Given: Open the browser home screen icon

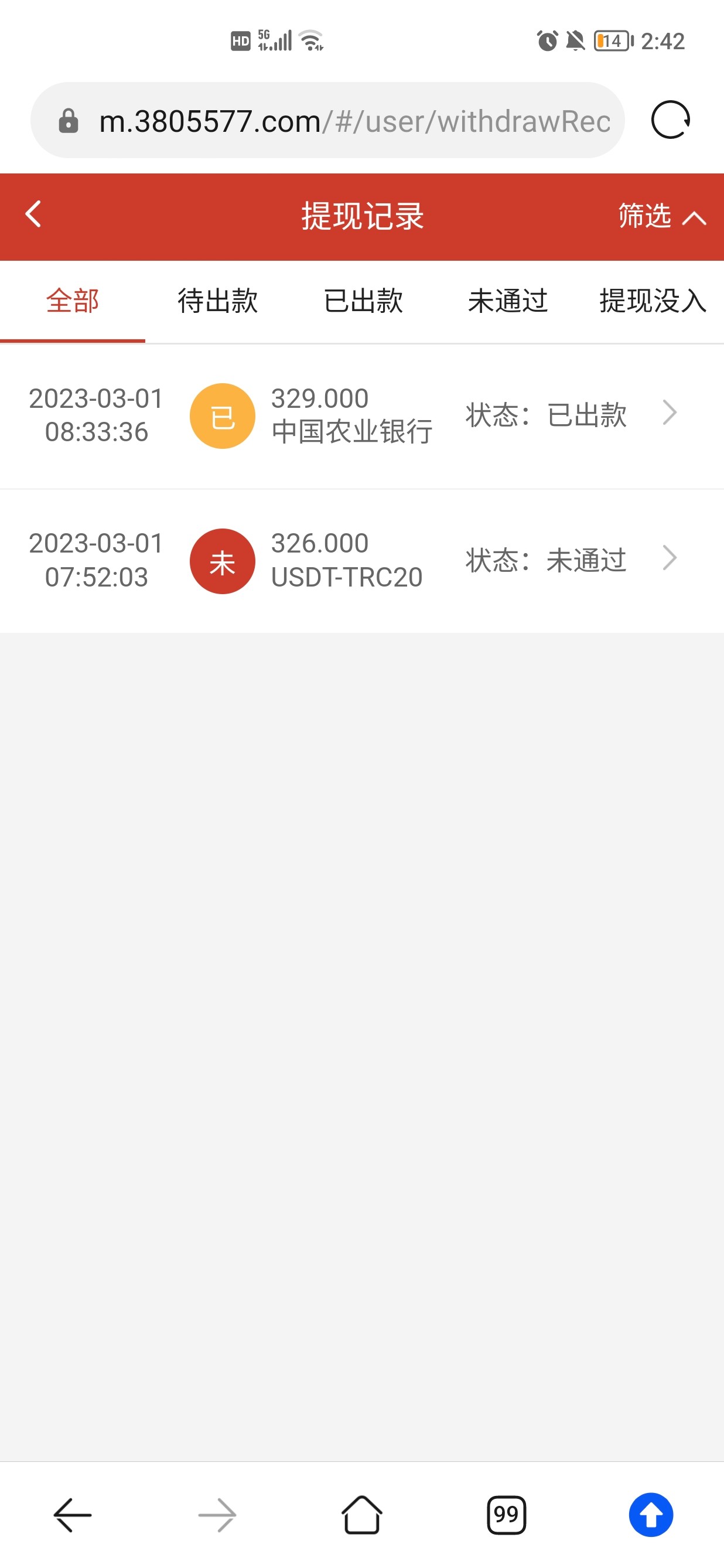Looking at the screenshot, I should point(361,1515).
